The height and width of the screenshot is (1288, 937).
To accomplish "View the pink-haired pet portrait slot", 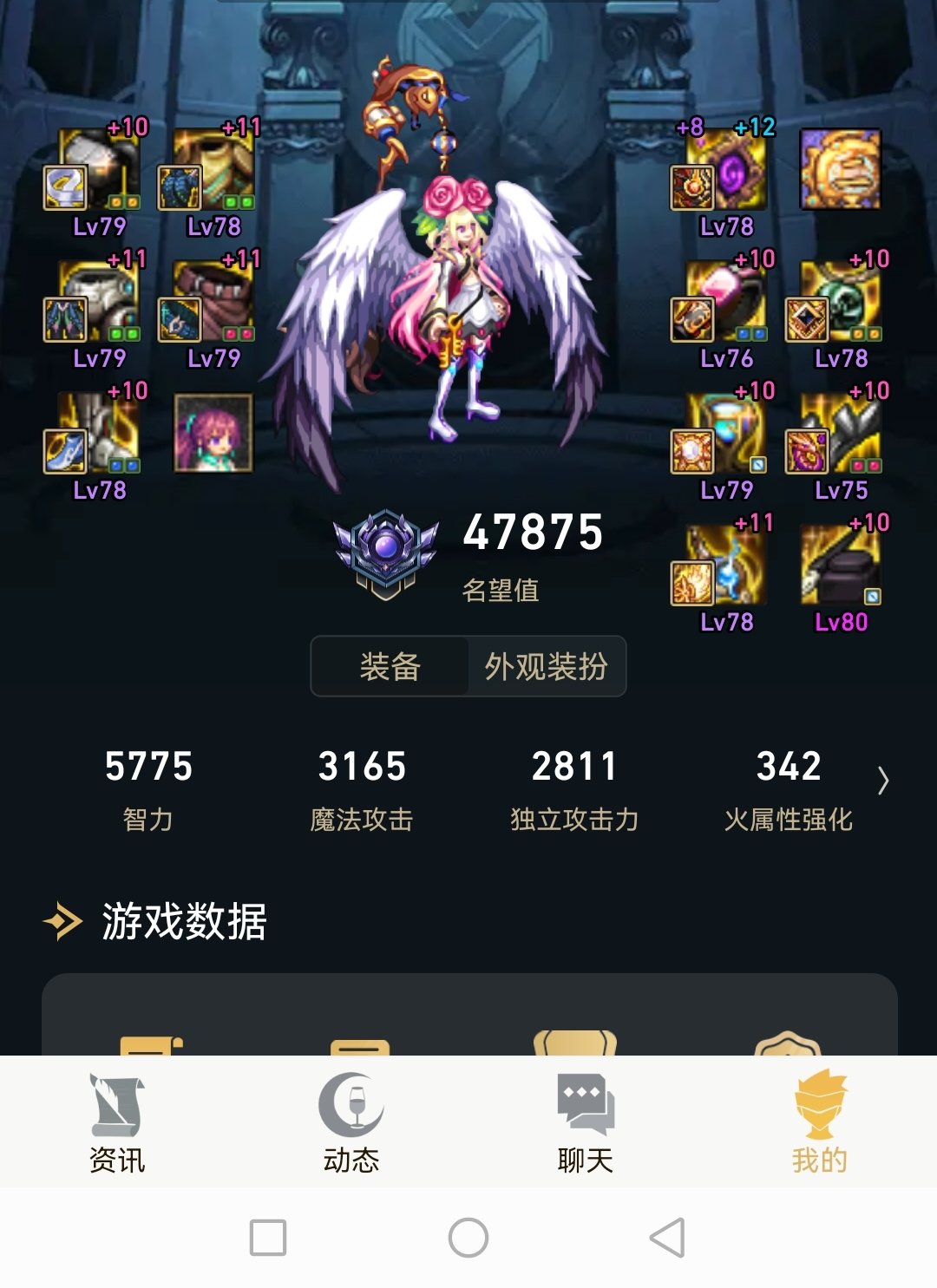I will [213, 433].
